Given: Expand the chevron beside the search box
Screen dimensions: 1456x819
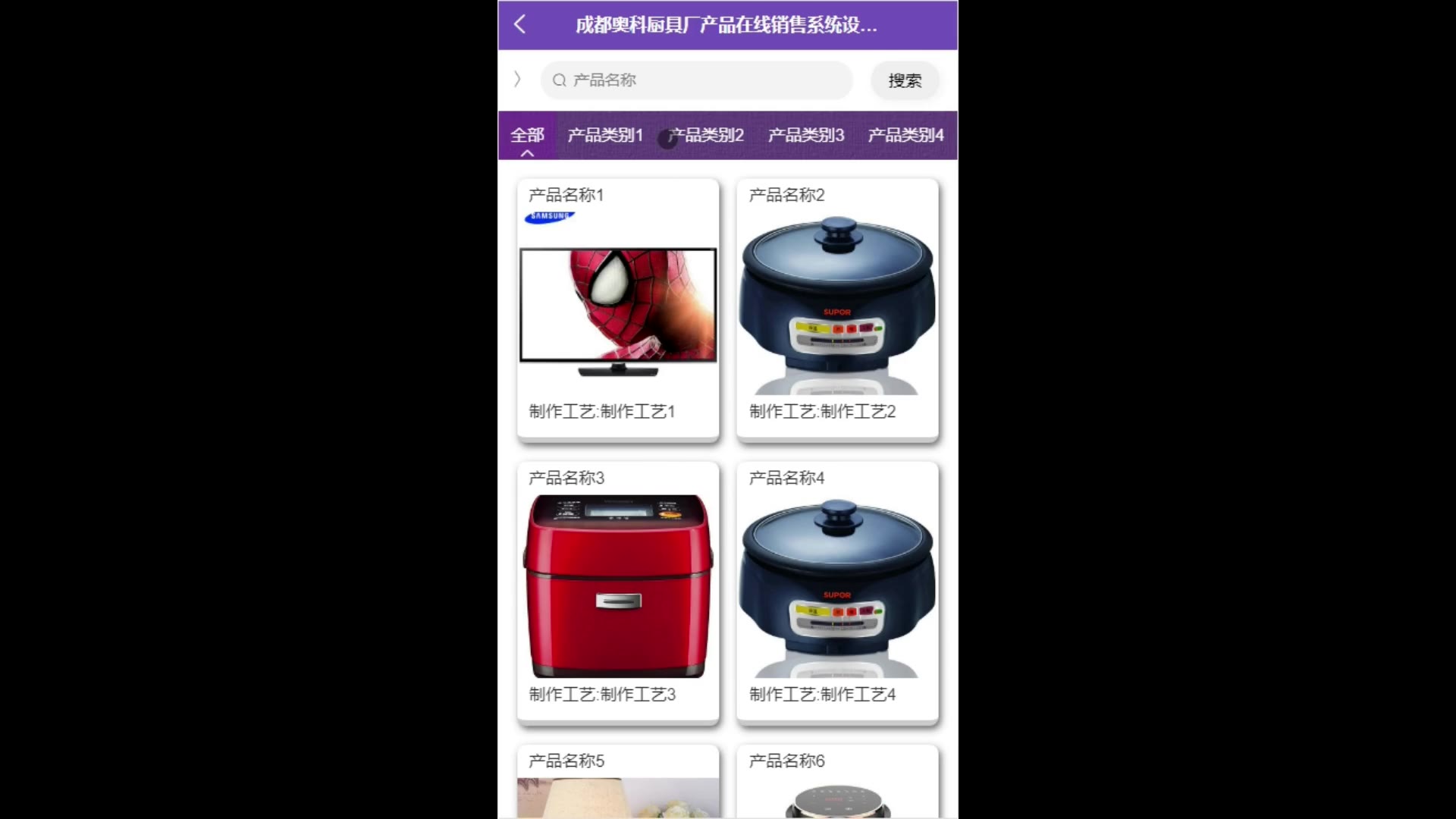Looking at the screenshot, I should (517, 79).
